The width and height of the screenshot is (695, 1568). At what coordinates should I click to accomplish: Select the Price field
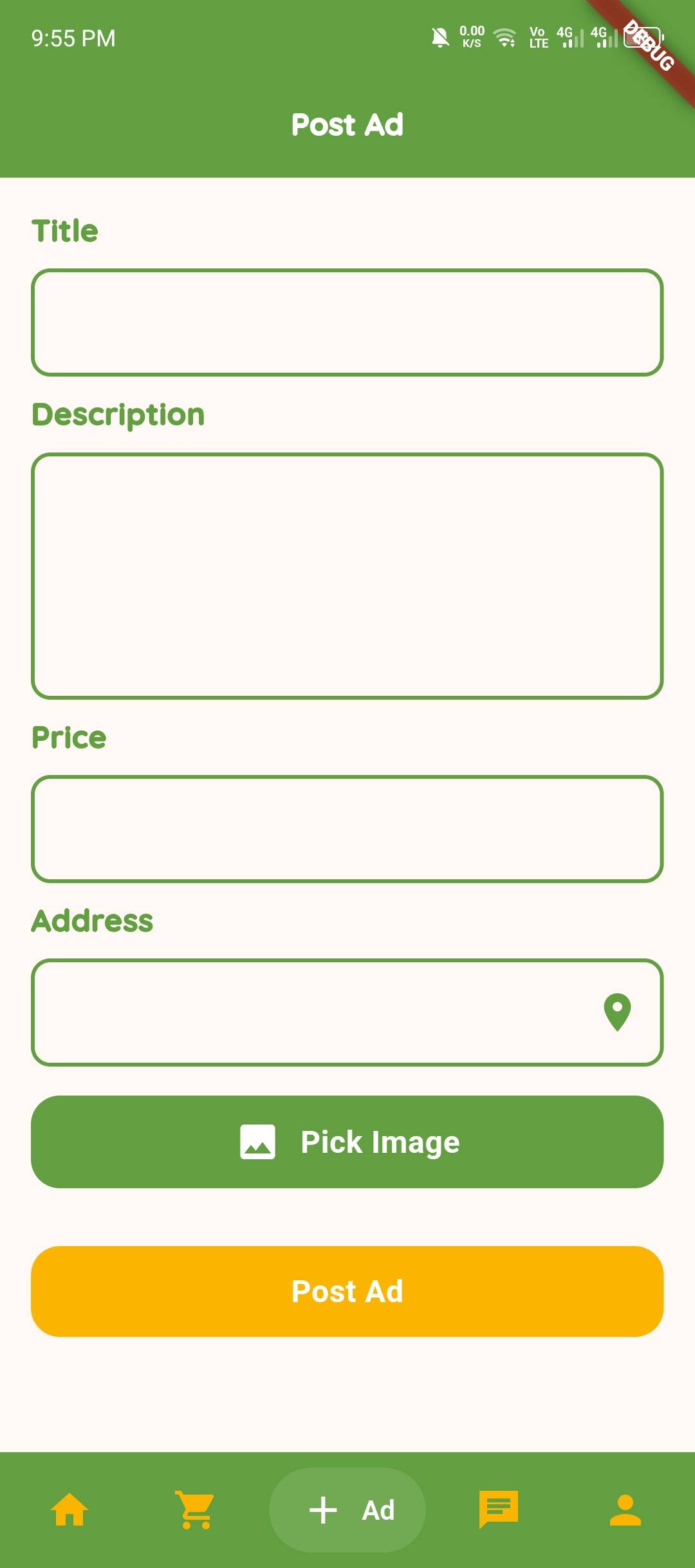347,829
